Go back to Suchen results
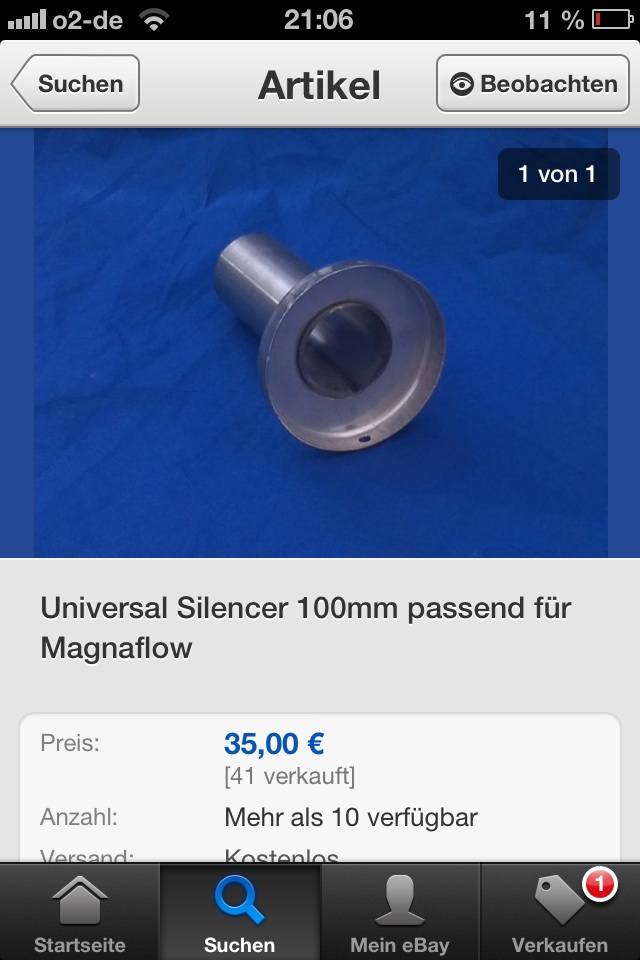 (x=76, y=84)
